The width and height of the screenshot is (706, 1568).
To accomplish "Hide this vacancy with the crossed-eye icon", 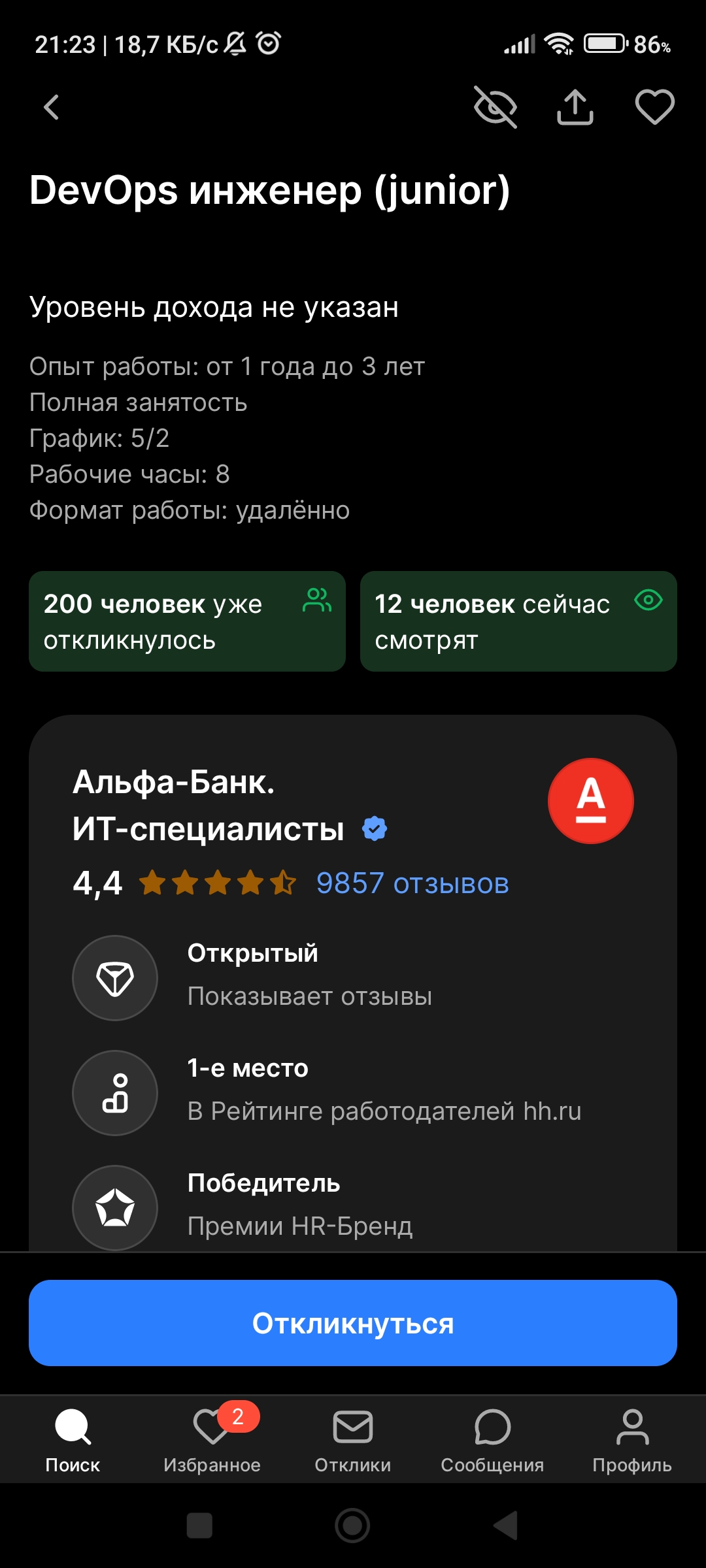I will coord(495,107).
